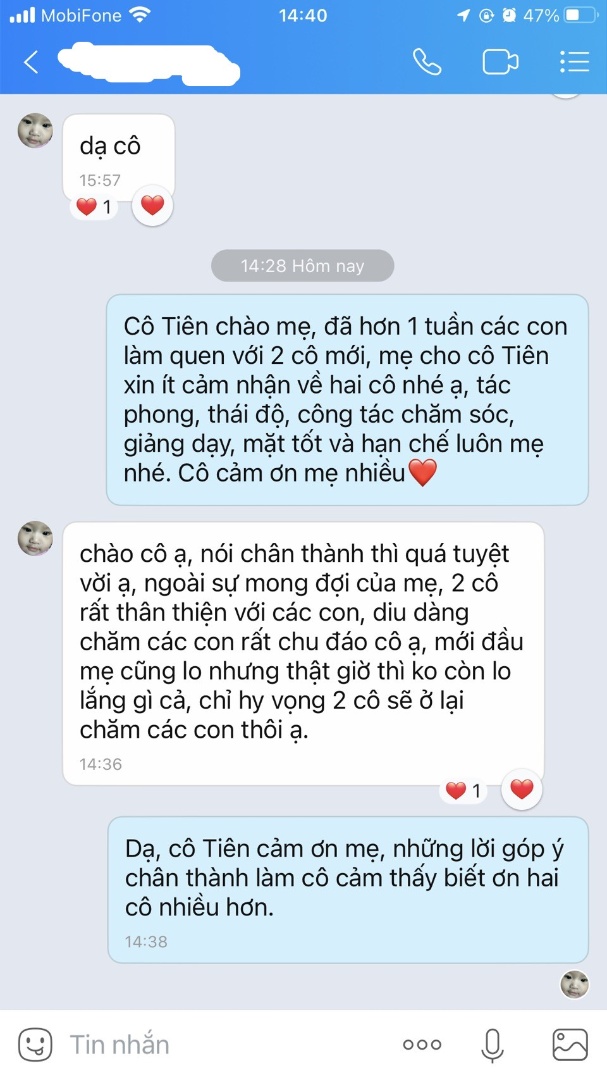The height and width of the screenshot is (1080, 607).
Task: View the heart reaction count on 14:36 message
Action: pos(464,791)
